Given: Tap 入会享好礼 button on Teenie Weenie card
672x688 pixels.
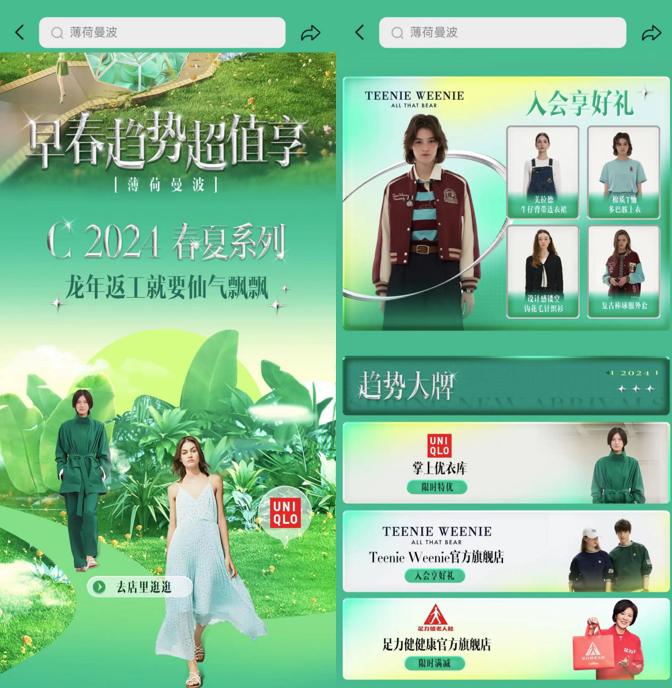Looking at the screenshot, I should point(437,576).
